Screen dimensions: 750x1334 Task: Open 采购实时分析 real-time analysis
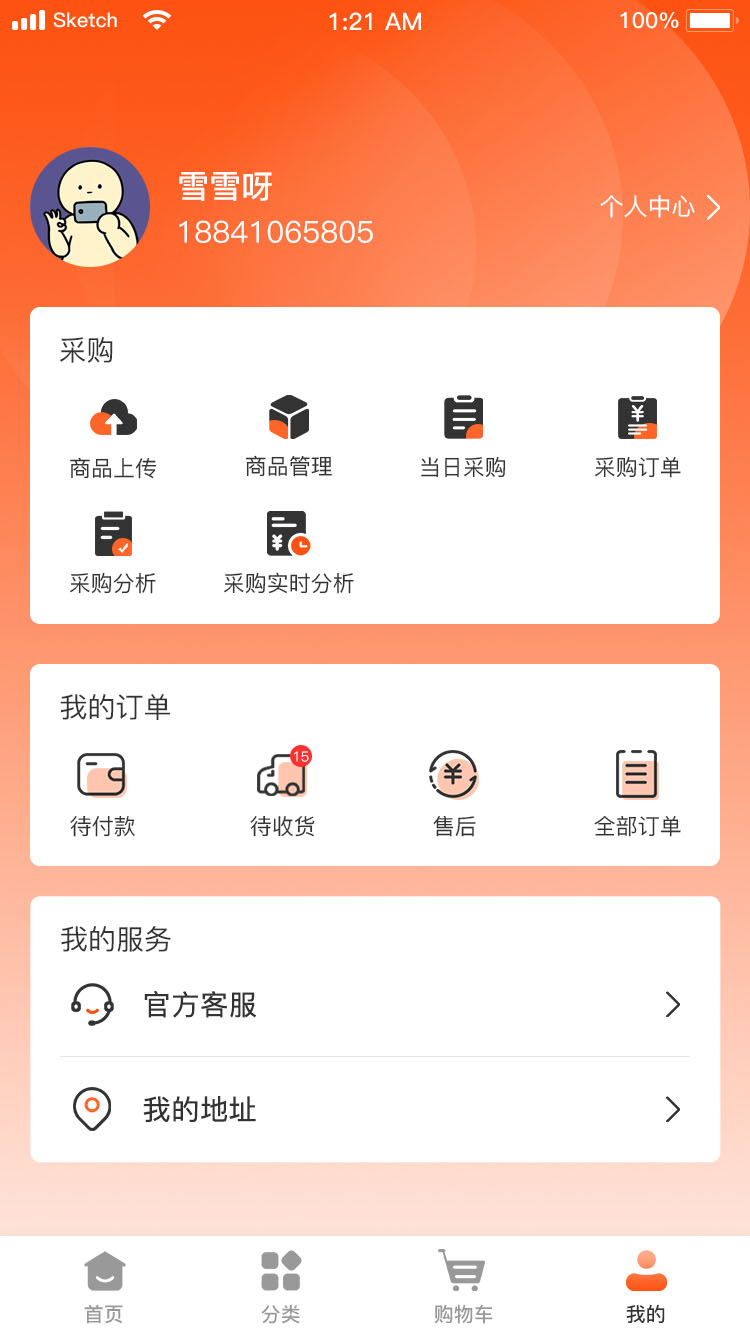pyautogui.click(x=289, y=553)
